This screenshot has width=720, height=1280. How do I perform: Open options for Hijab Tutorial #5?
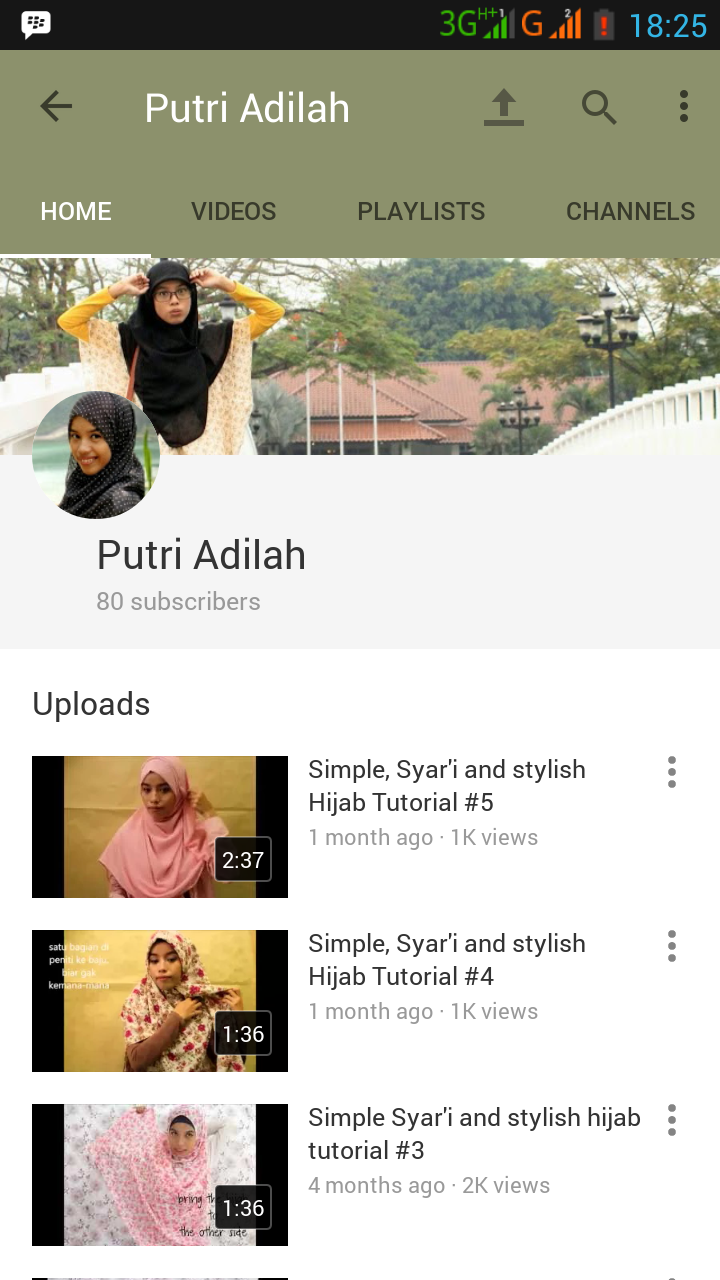pyautogui.click(x=672, y=772)
